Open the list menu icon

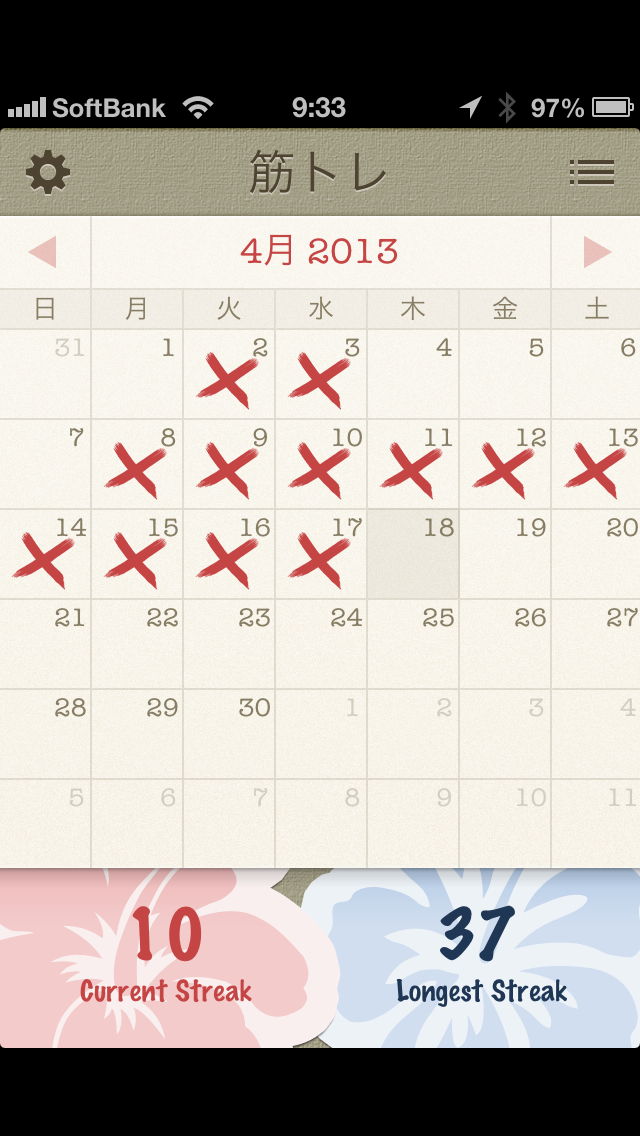(x=591, y=173)
